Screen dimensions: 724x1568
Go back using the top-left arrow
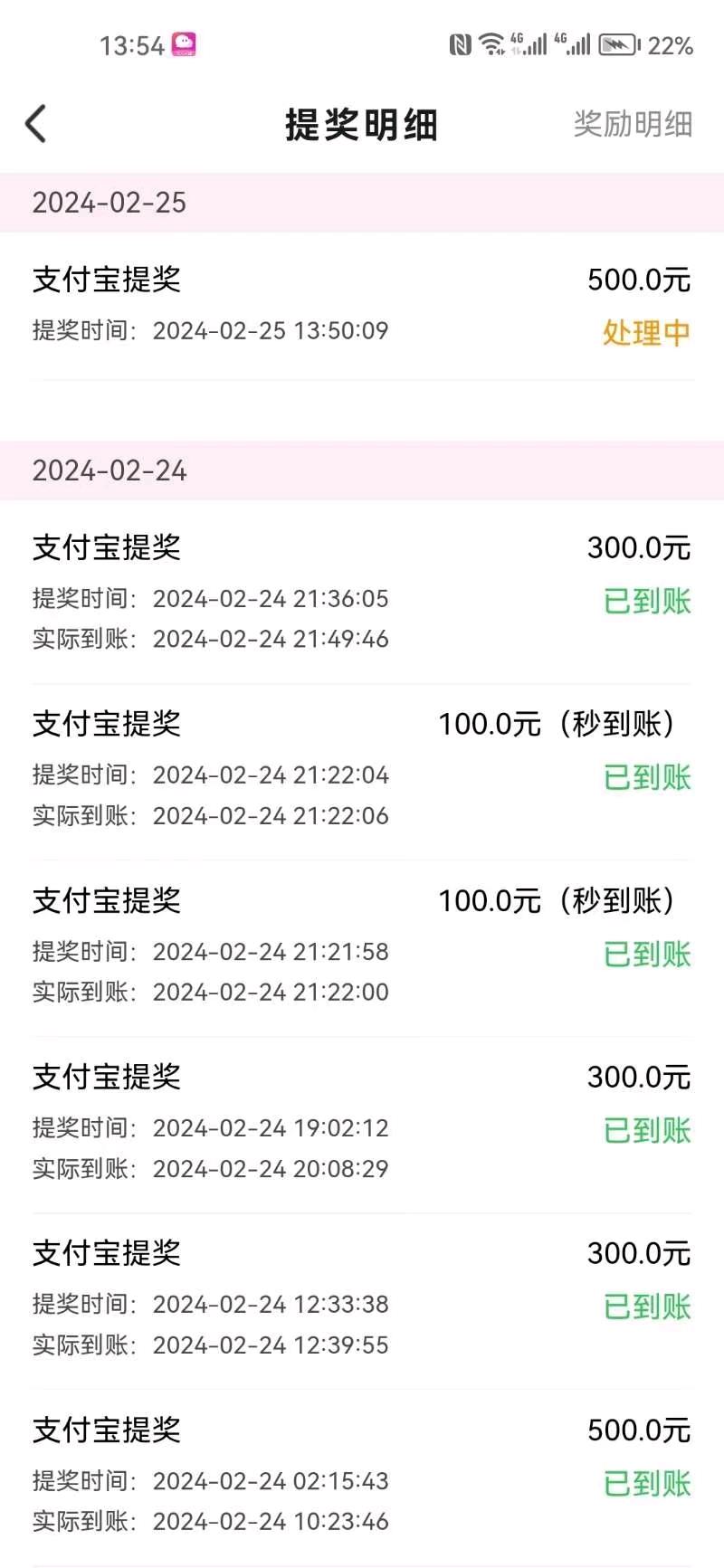[x=36, y=124]
